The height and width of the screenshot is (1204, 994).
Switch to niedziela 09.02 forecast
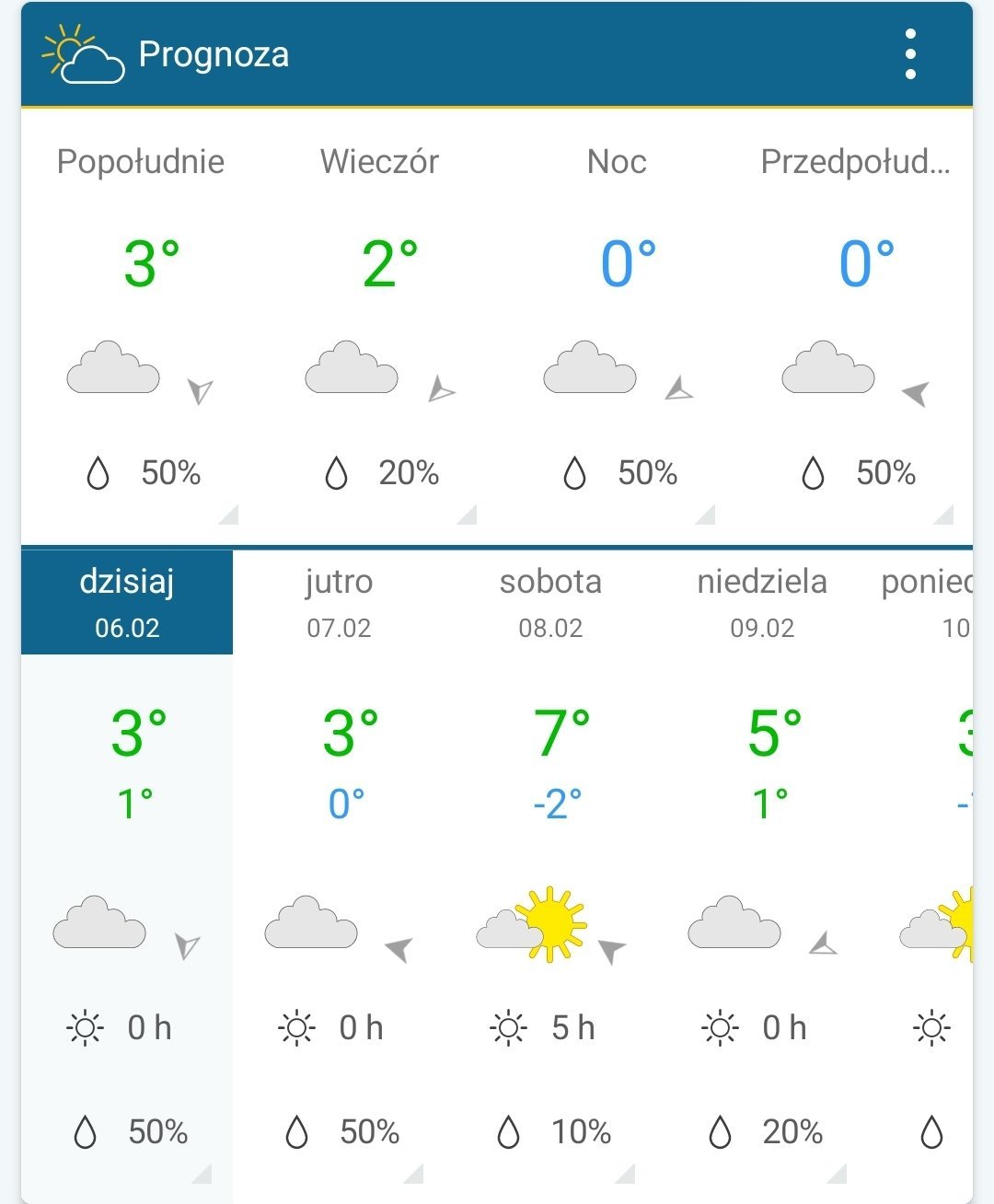pos(762,603)
